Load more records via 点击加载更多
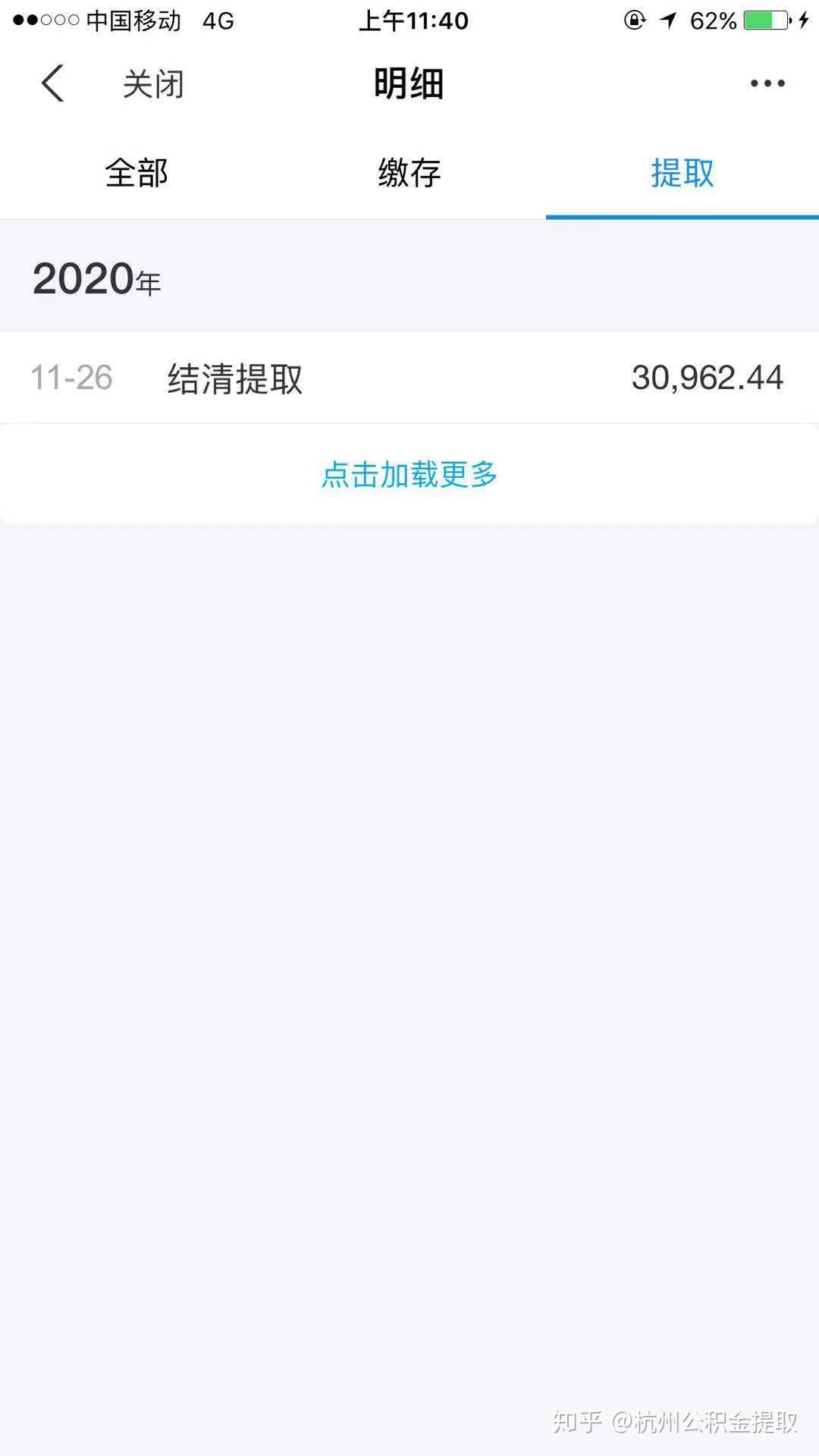Screen dimensions: 819x1456 click(409, 475)
